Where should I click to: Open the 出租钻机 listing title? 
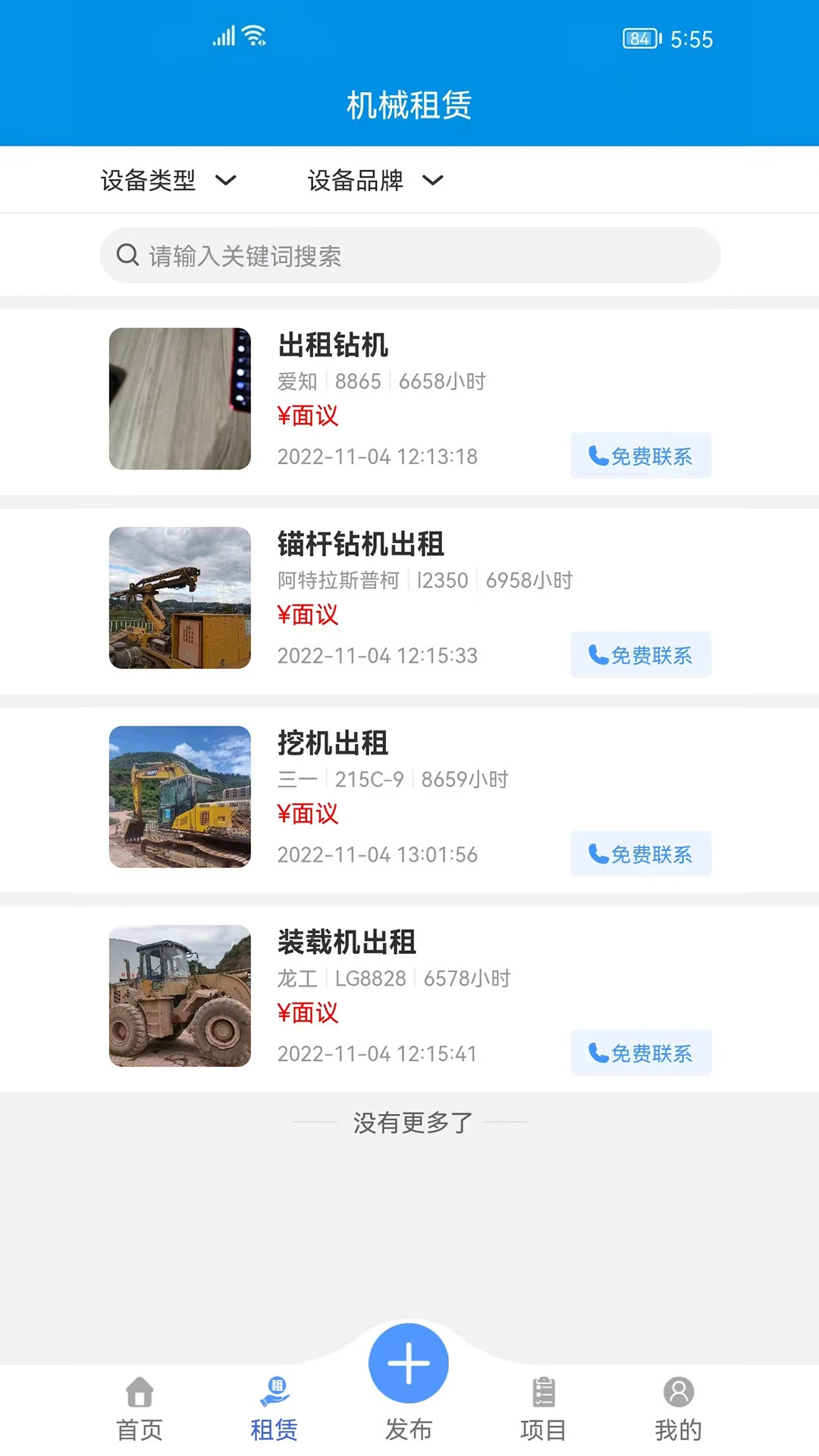pos(332,345)
